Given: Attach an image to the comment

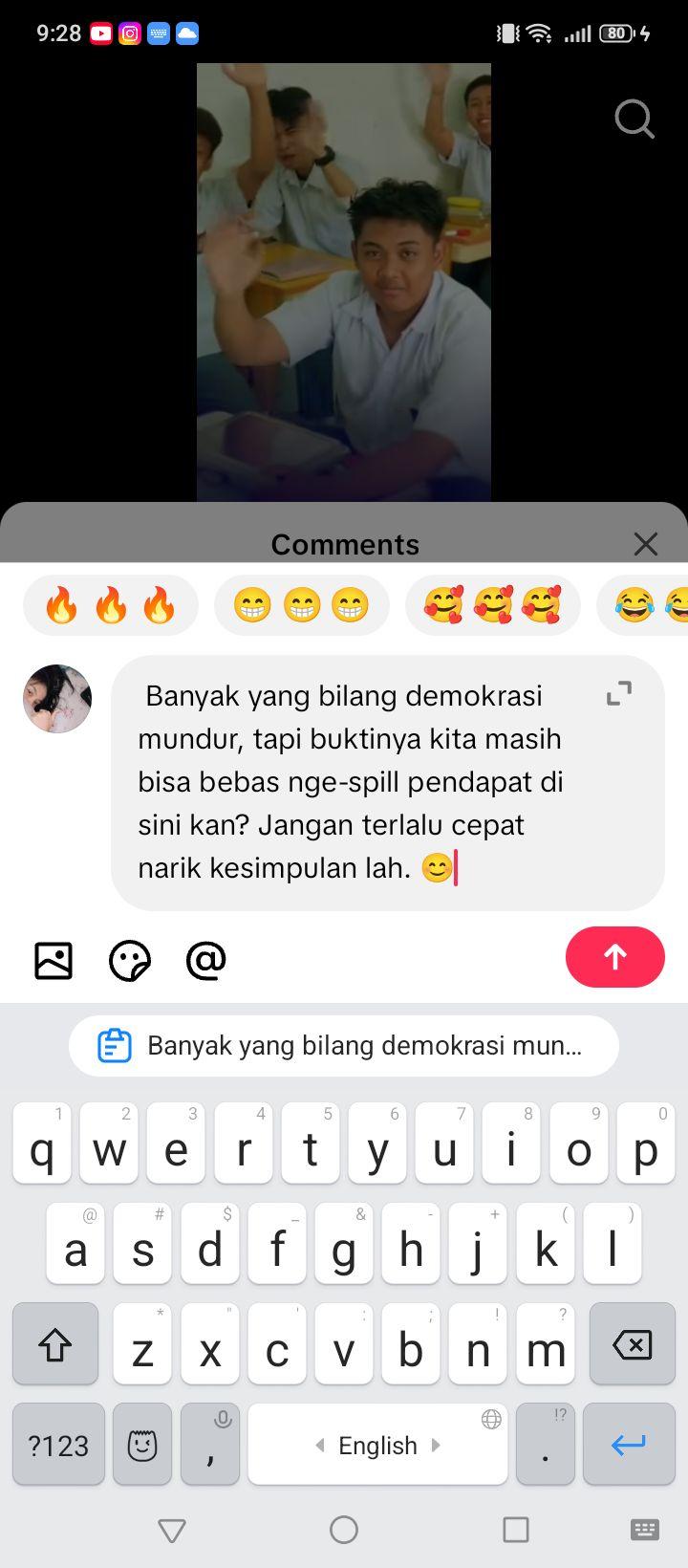Looking at the screenshot, I should (54, 960).
